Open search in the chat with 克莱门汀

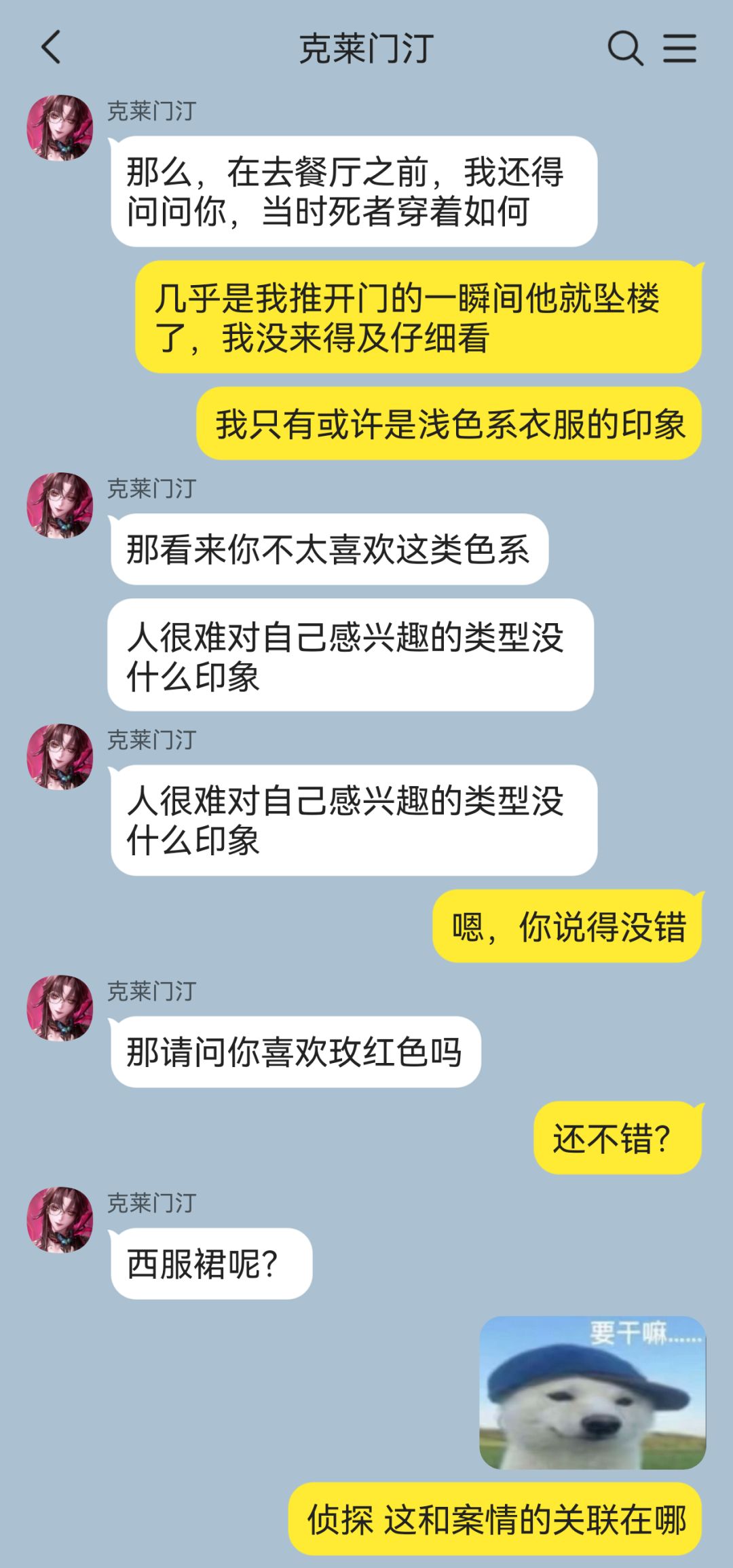pos(625,48)
